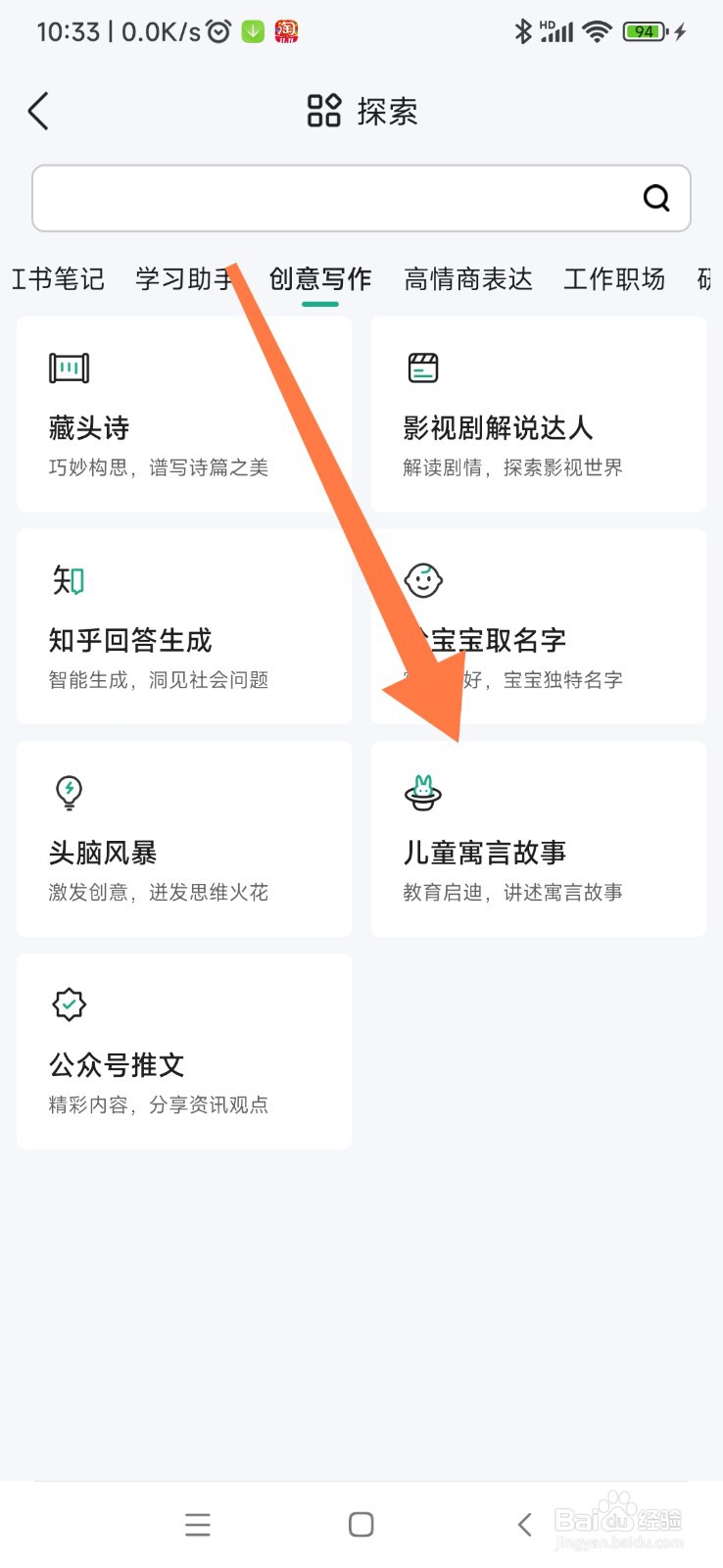723x1568 pixels.
Task: Tap the back arrow at top left
Action: click(37, 111)
